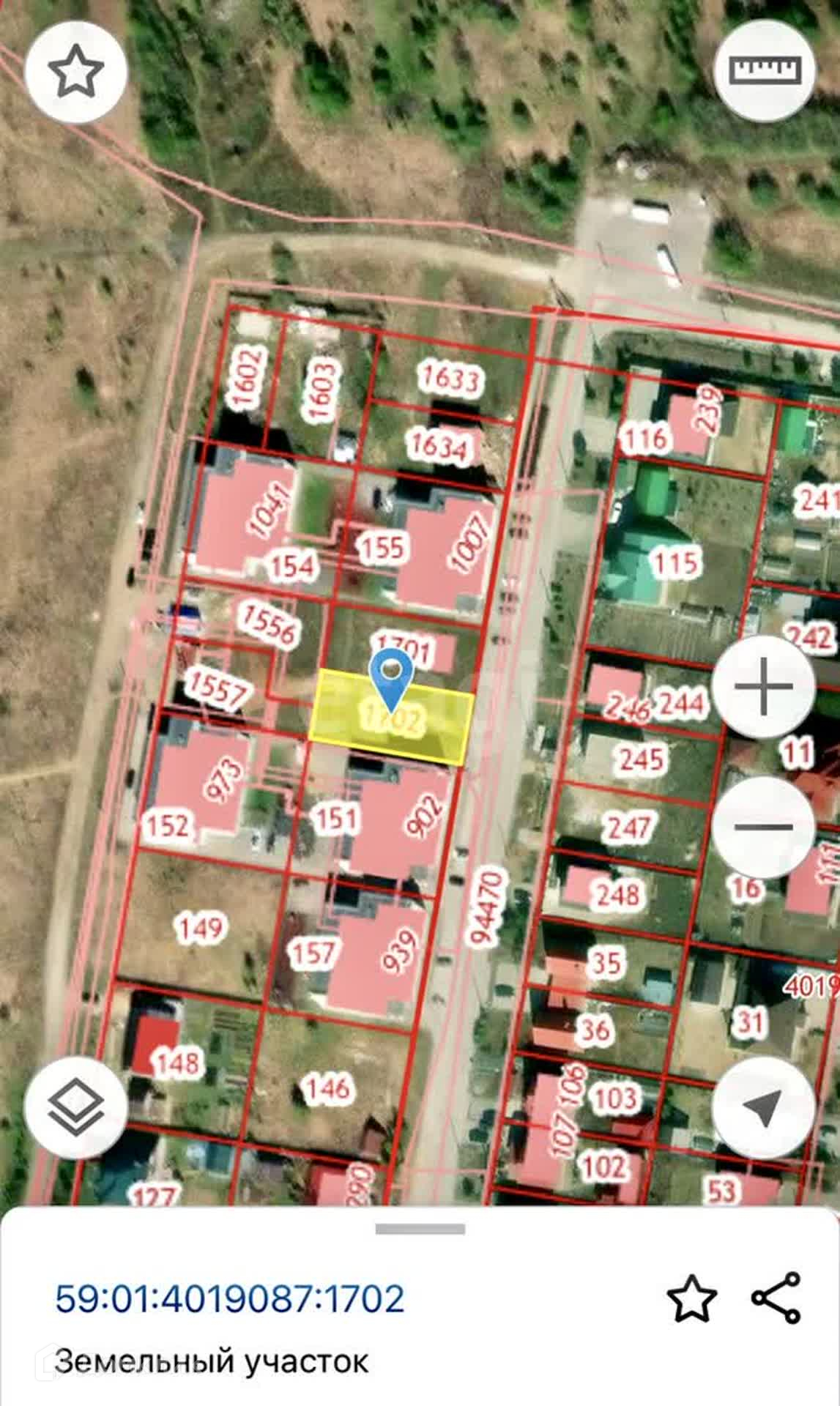Viewport: 840px width, 1406px height.
Task: Zoom out of the map
Action: [x=763, y=827]
